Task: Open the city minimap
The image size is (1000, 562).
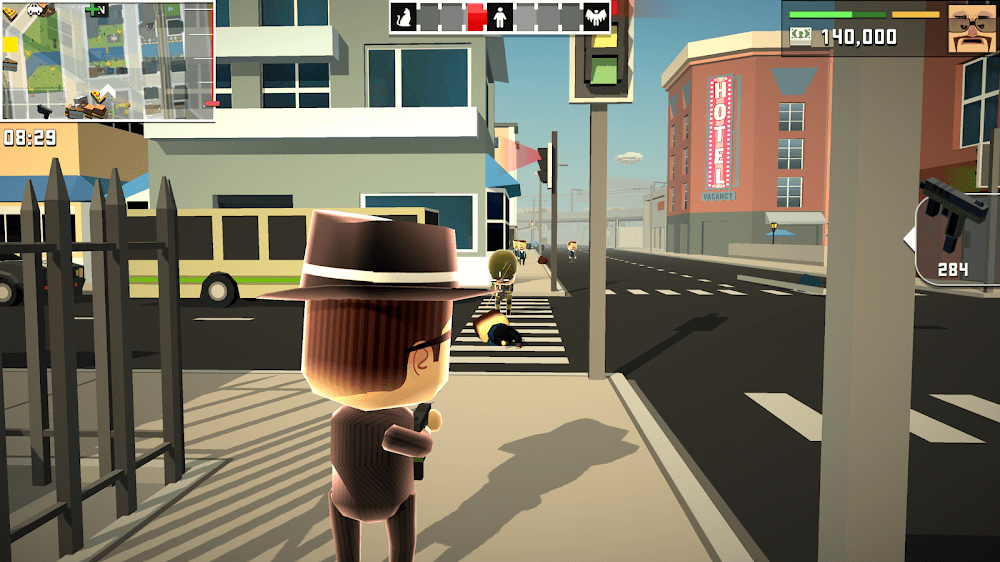Action: [108, 60]
